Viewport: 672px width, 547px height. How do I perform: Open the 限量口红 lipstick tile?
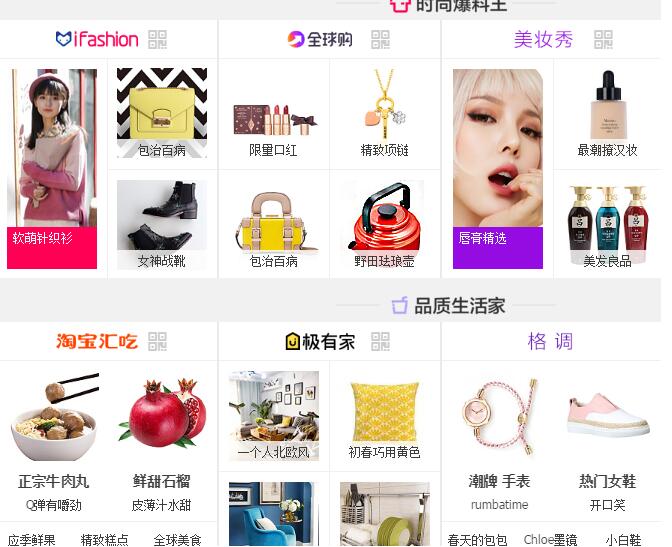tap(273, 114)
